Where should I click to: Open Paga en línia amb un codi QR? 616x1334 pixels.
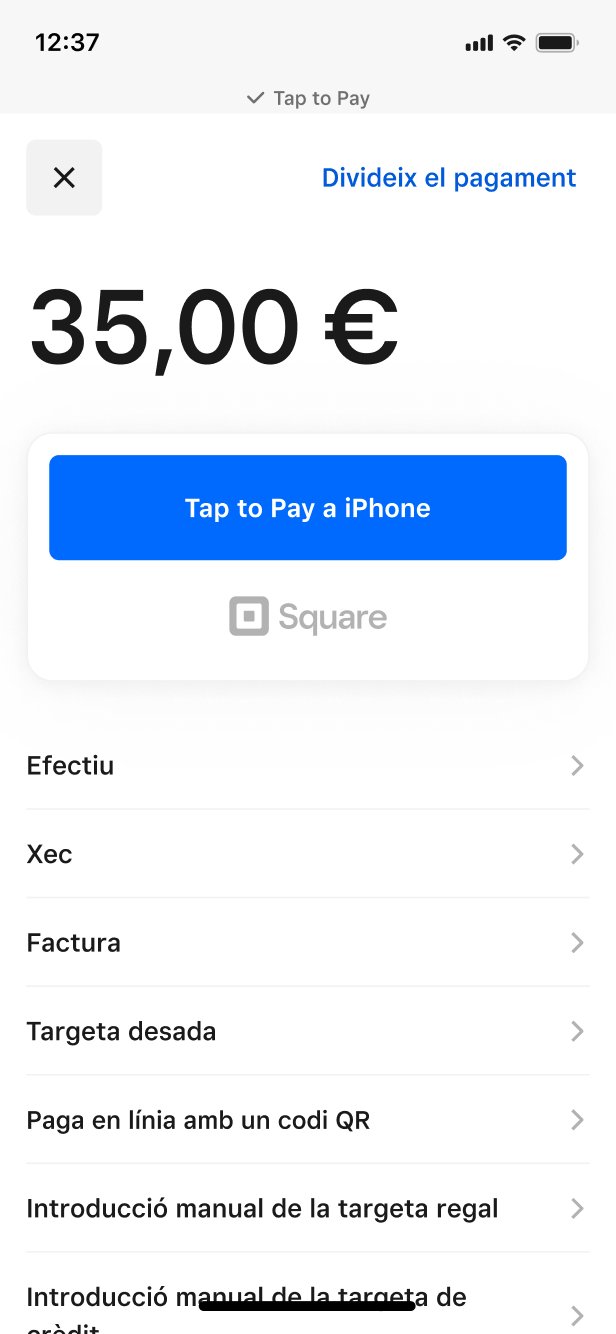click(307, 1120)
